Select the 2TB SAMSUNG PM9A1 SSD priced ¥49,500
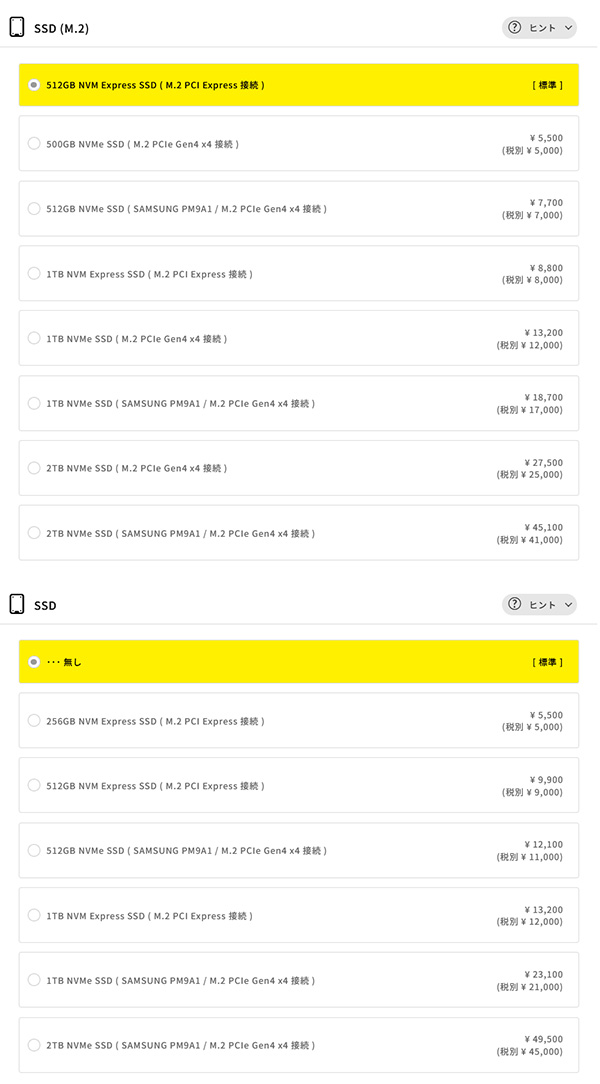Screen dimensions: 600x1084 click(x=299, y=1045)
